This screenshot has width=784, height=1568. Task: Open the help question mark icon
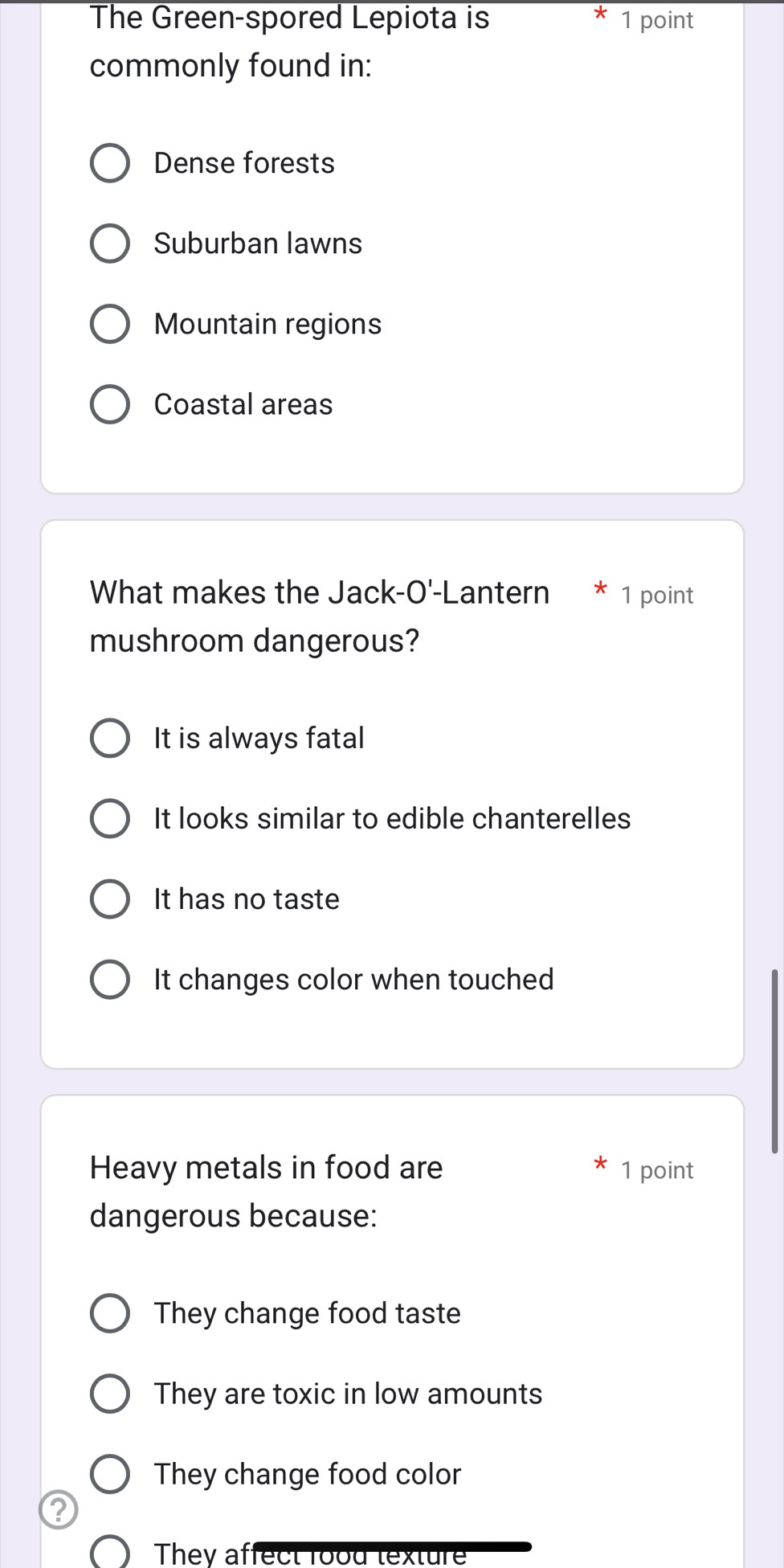tap(59, 1510)
